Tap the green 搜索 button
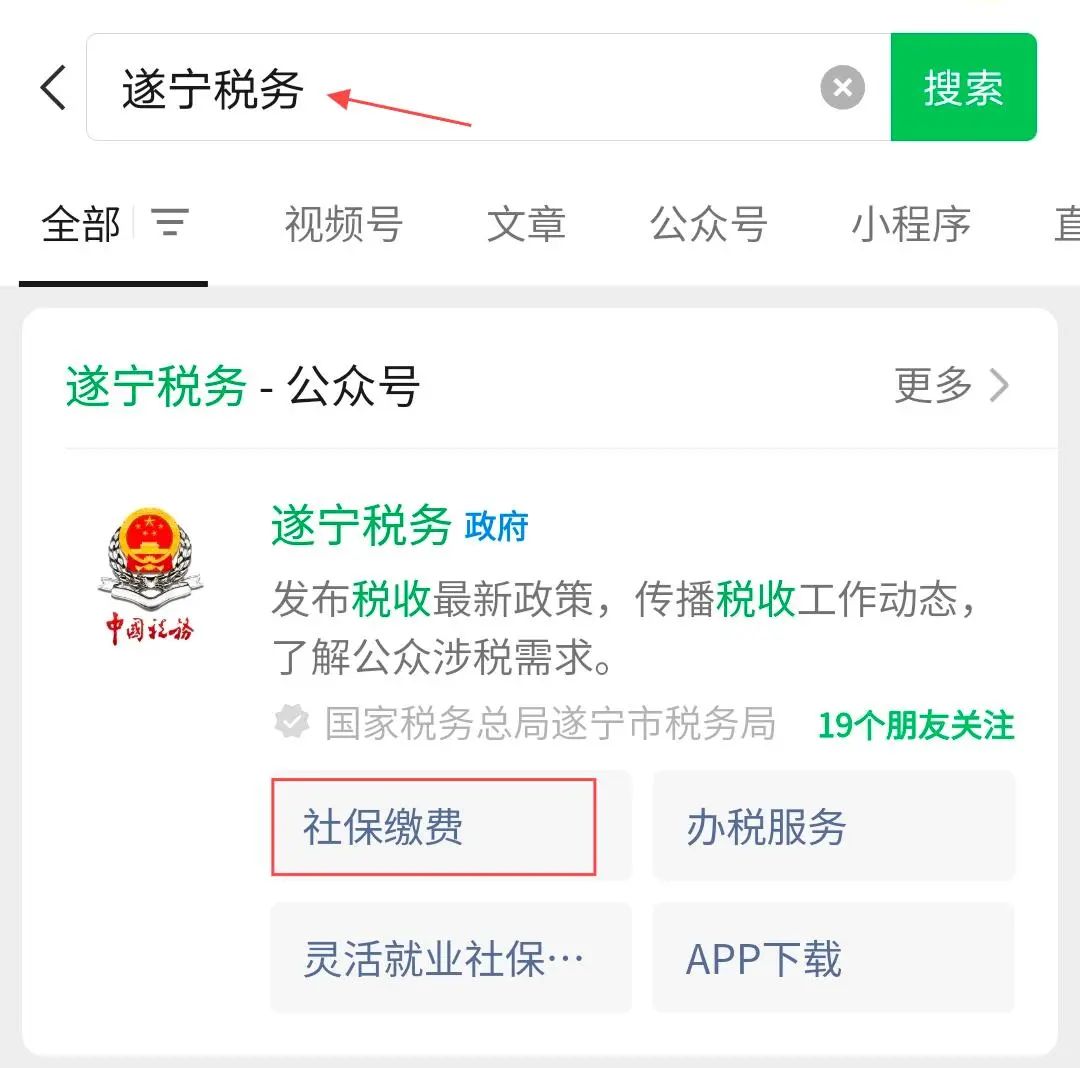The image size is (1080, 1068). pyautogui.click(x=963, y=88)
